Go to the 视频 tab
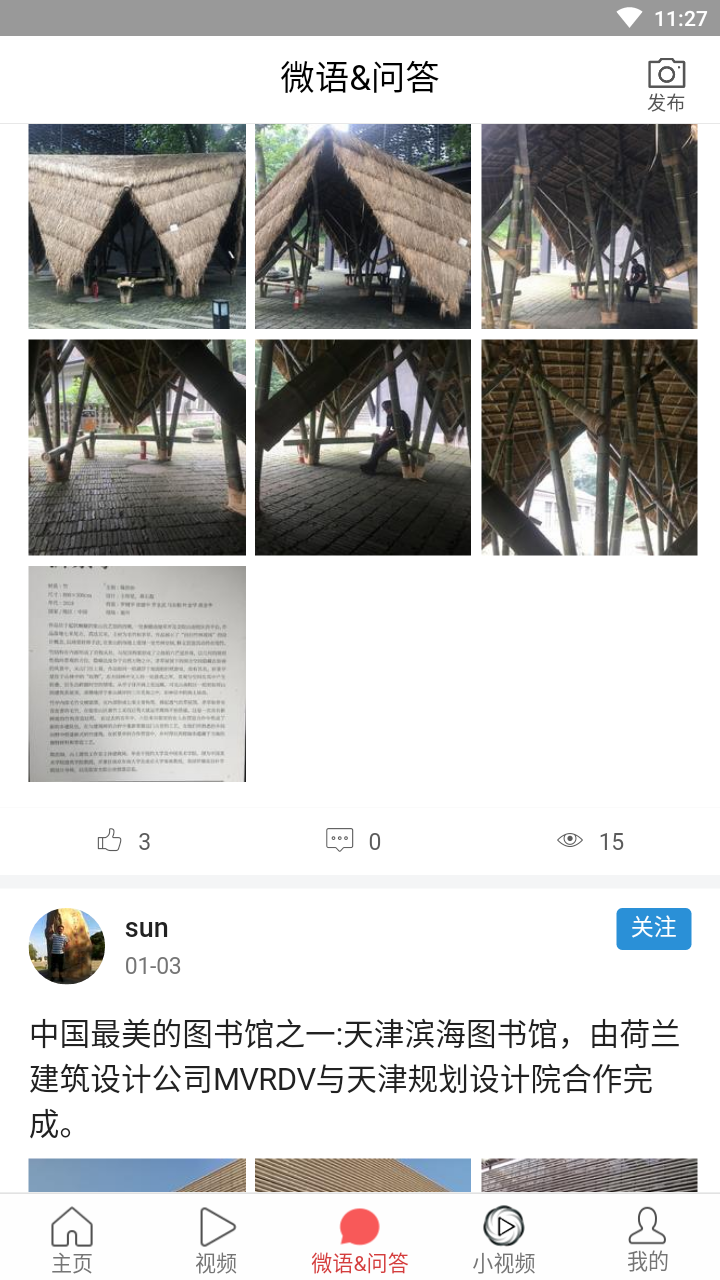 tap(216, 1239)
